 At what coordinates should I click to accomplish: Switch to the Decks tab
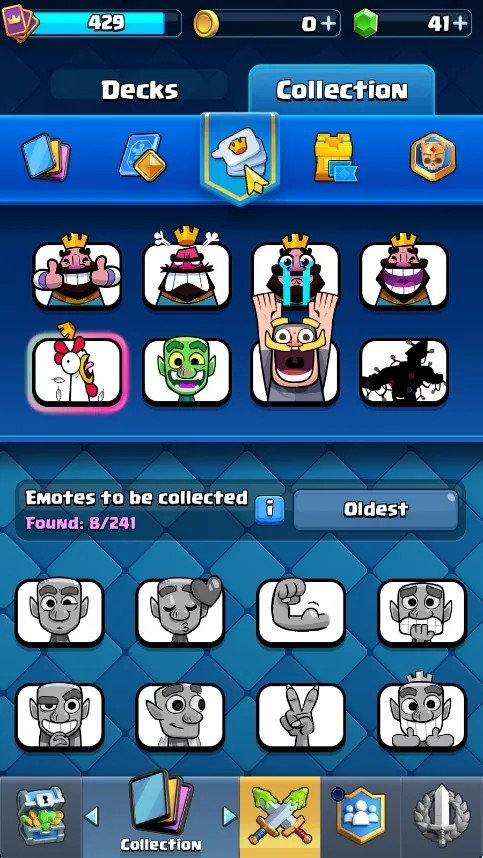(x=139, y=90)
